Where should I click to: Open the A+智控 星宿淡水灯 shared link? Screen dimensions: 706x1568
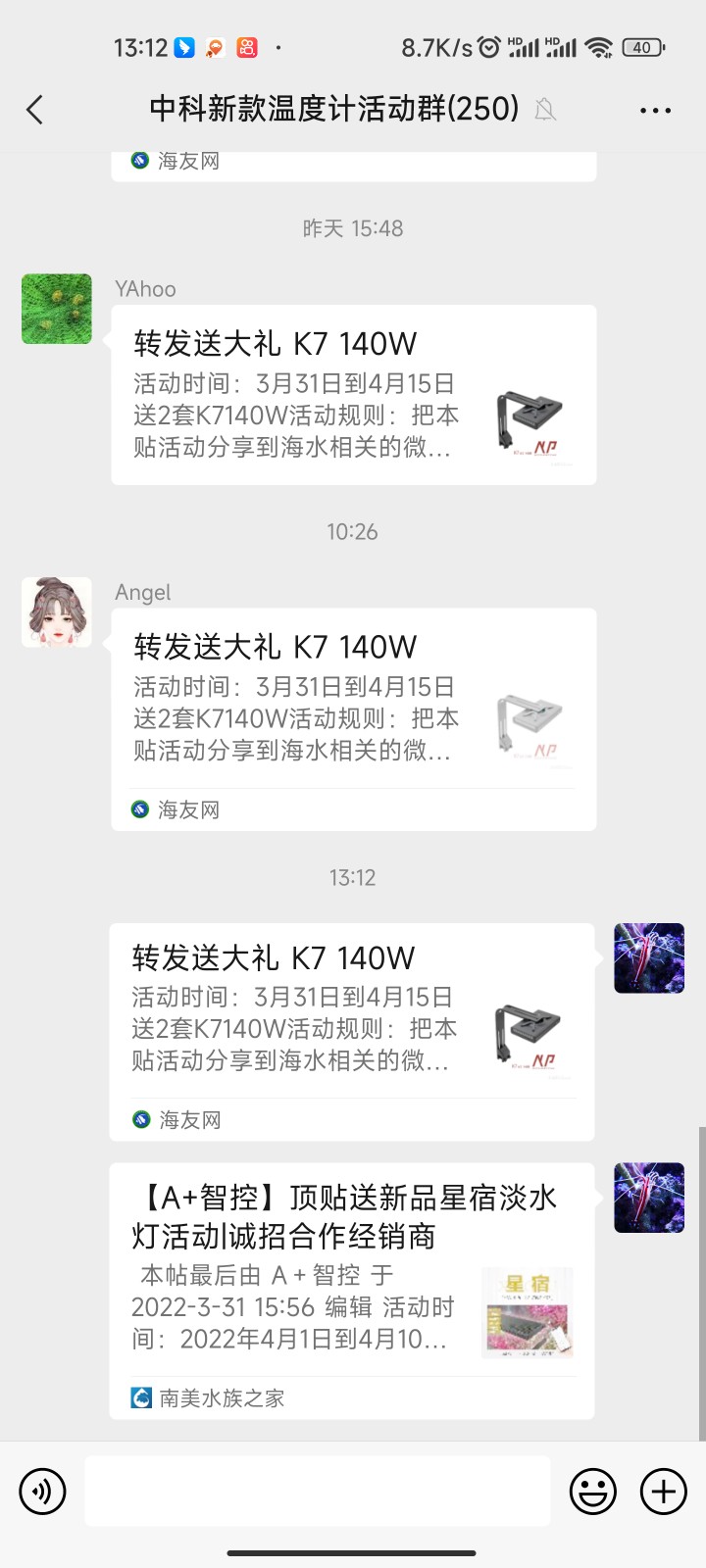(351, 1290)
